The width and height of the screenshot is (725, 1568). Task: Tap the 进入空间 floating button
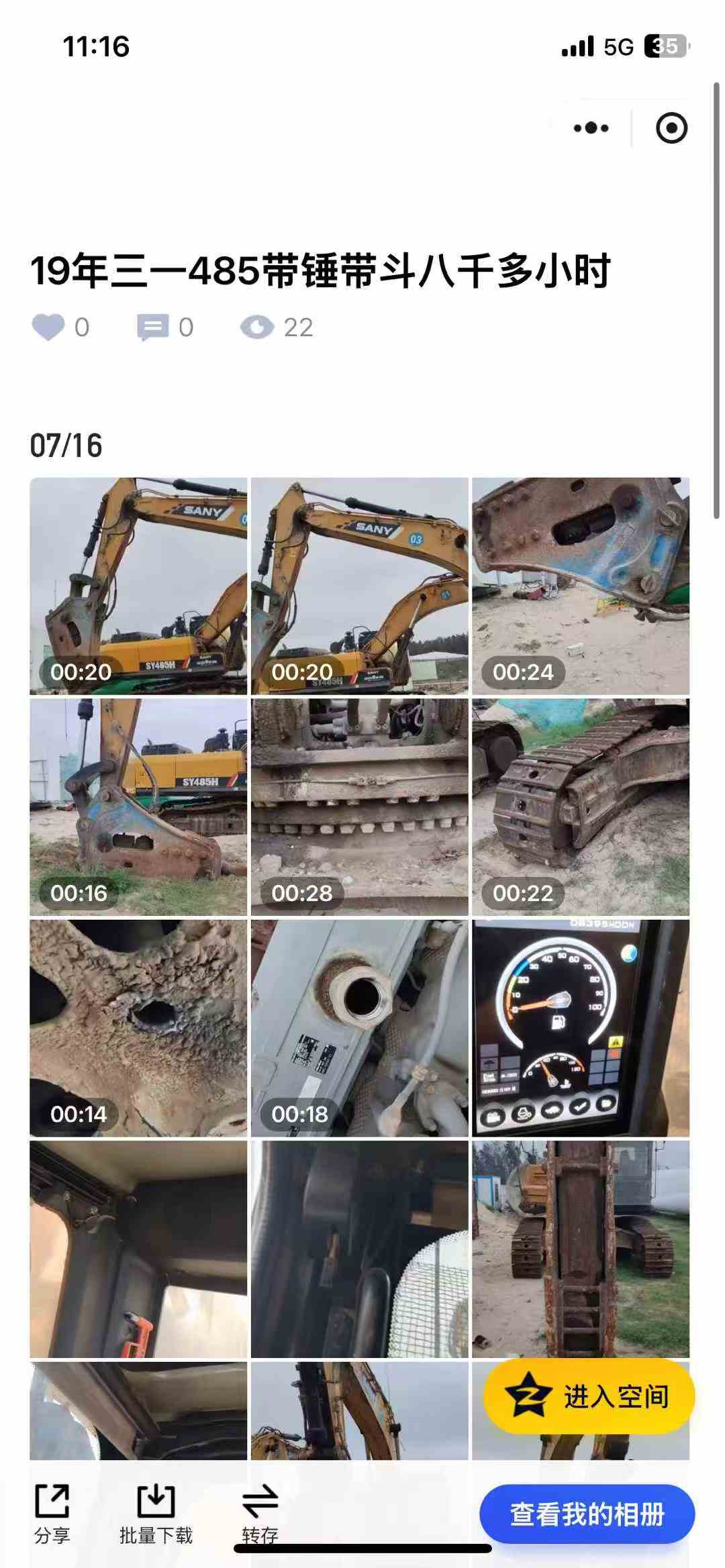(589, 1397)
